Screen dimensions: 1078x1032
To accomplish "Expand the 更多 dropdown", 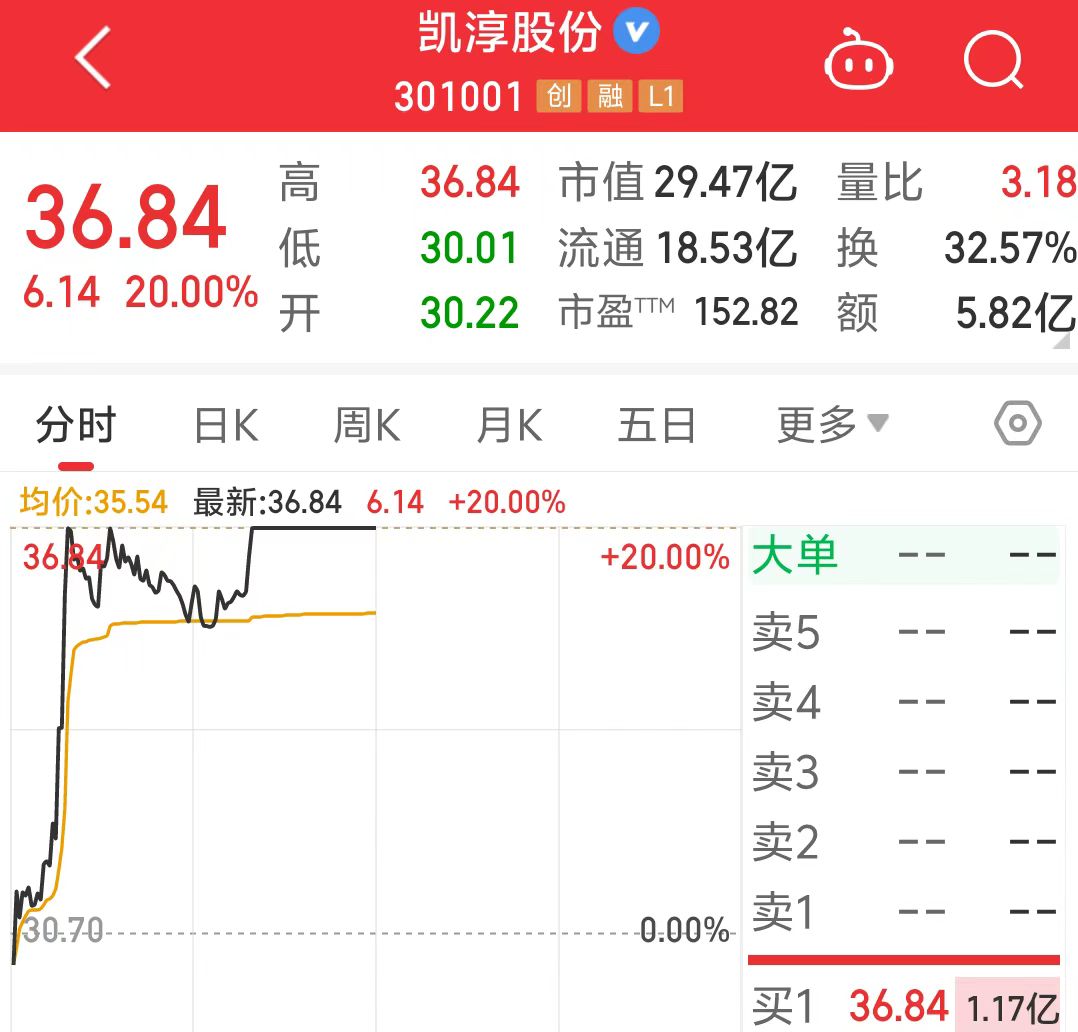I will (x=832, y=425).
